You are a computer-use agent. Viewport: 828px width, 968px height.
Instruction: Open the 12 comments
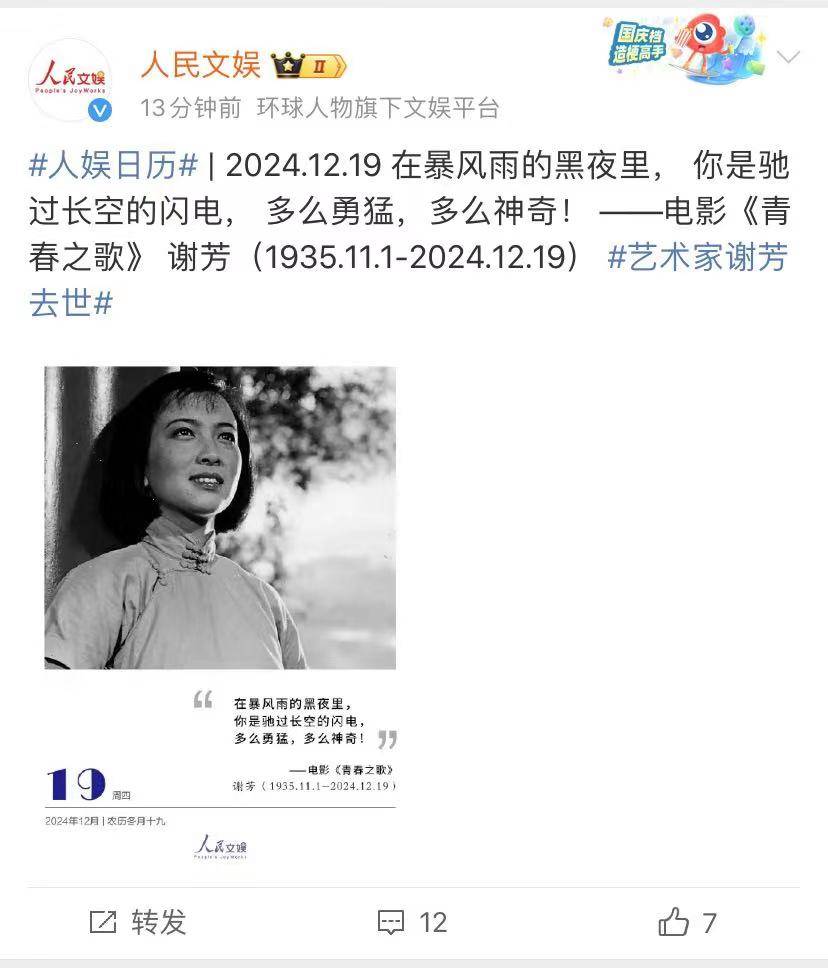pos(412,922)
